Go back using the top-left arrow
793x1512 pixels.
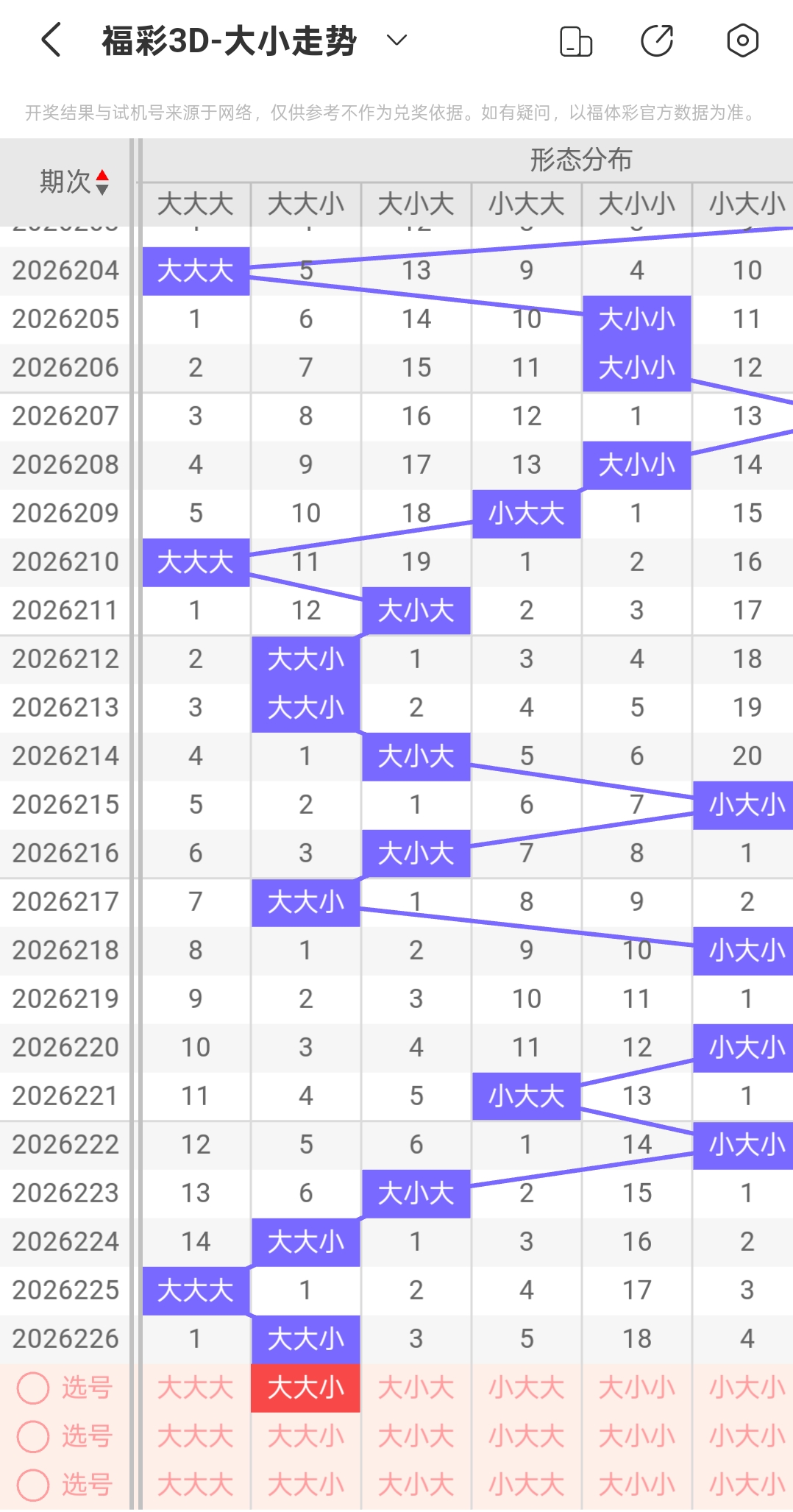(x=51, y=40)
